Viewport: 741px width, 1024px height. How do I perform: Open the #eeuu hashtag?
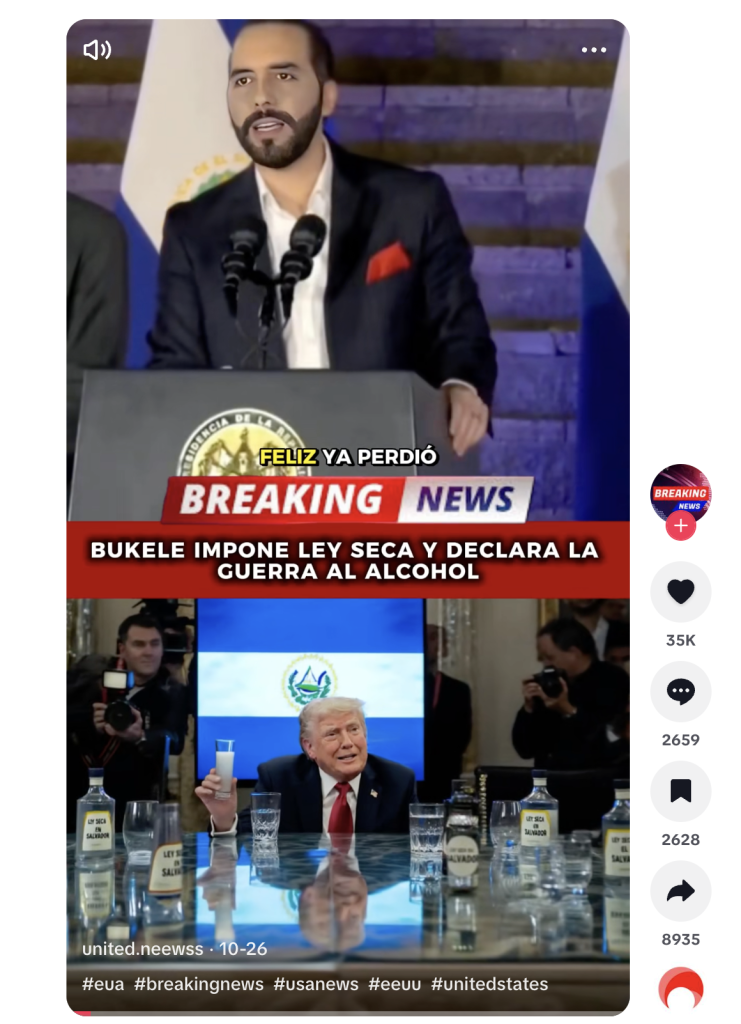pyautogui.click(x=395, y=984)
